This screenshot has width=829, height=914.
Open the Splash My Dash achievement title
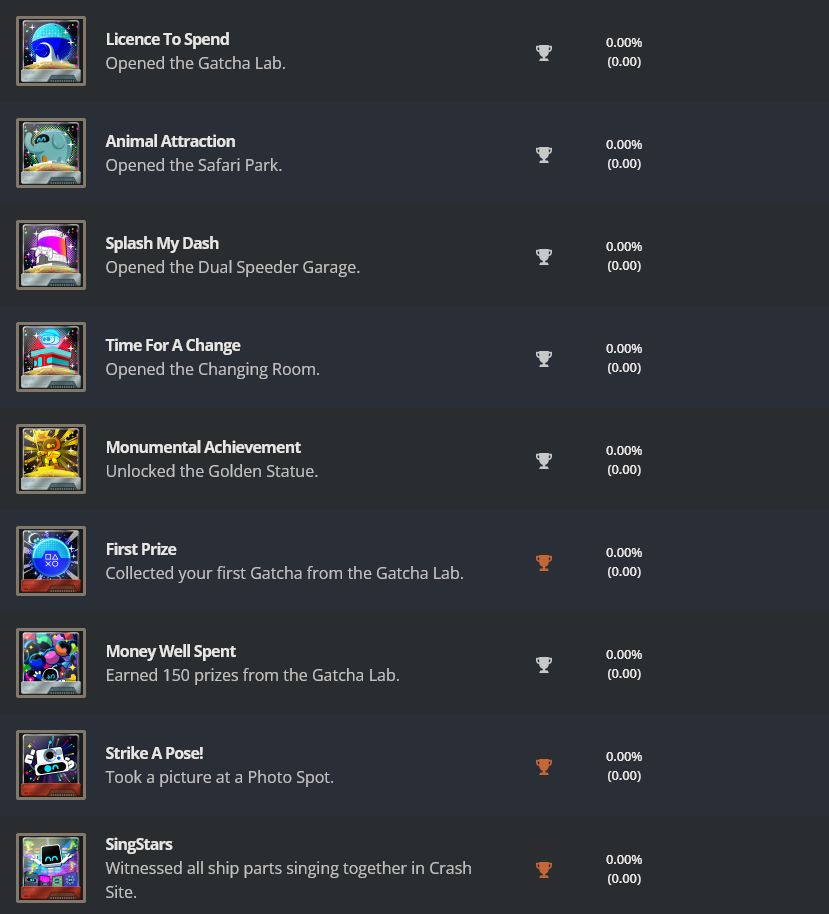(162, 243)
